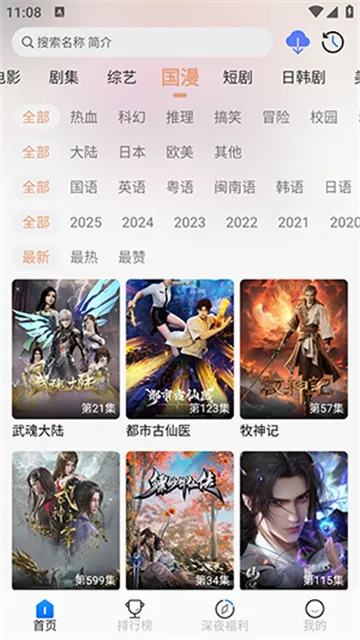The width and height of the screenshot is (360, 640).
Task: Switch to the 日韩剧 tab
Action: [x=304, y=77]
